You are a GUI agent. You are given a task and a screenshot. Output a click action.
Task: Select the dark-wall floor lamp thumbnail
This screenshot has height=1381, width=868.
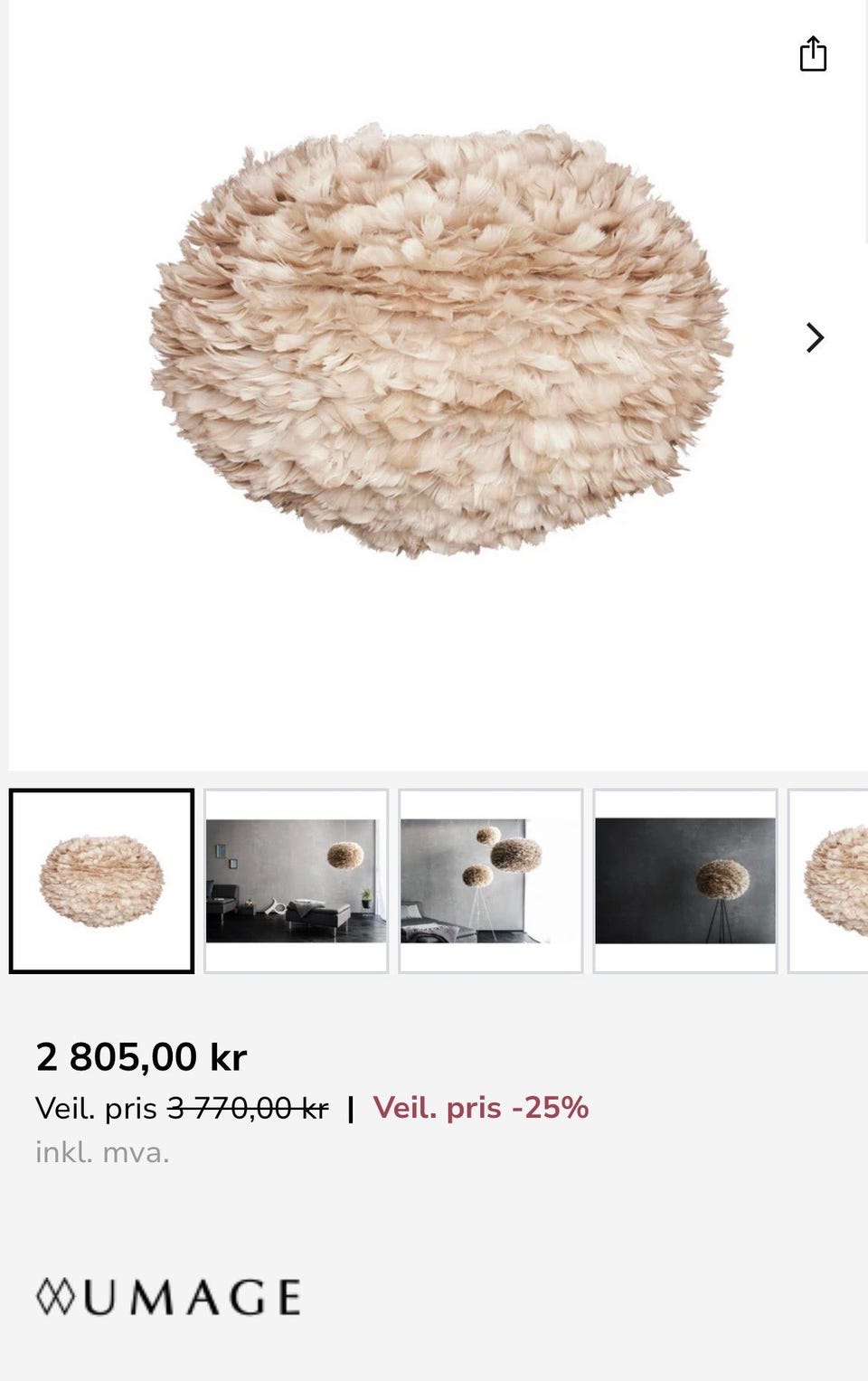click(x=684, y=881)
